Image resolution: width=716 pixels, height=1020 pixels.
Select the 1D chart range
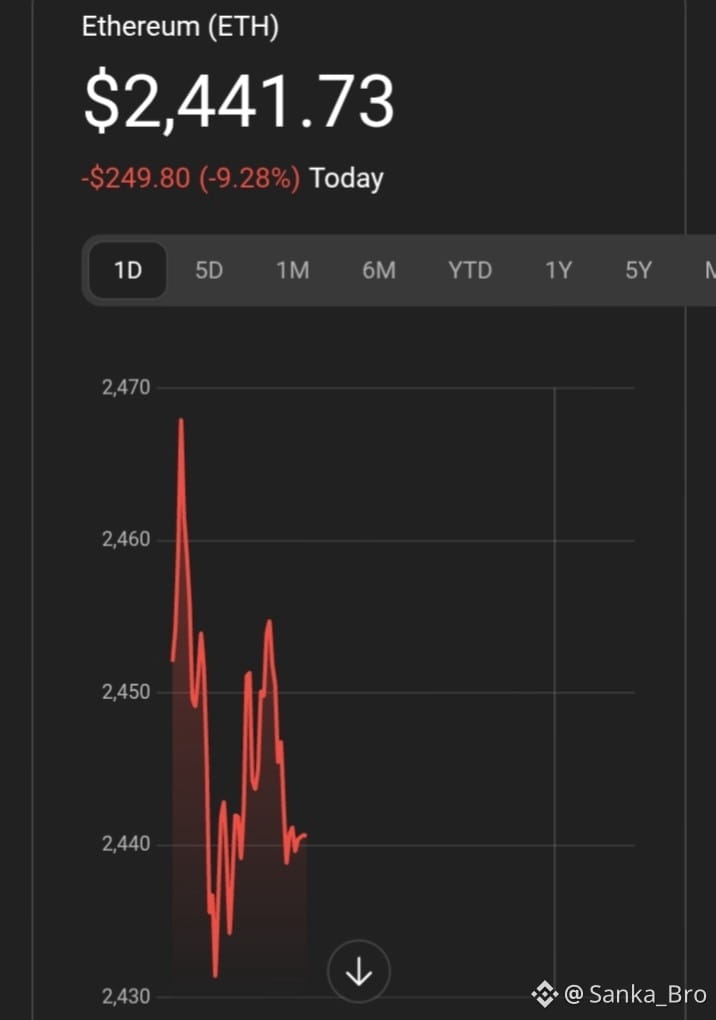(127, 270)
